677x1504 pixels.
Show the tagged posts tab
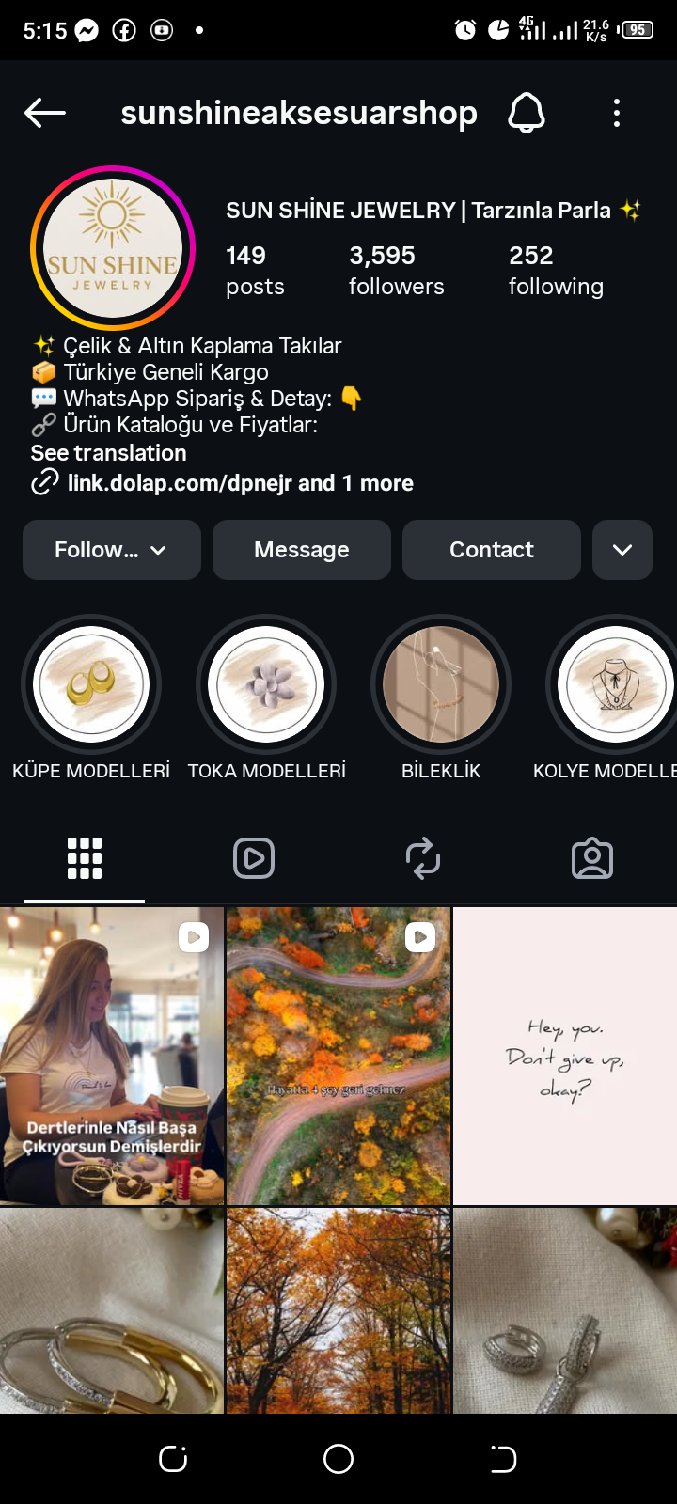pos(592,858)
